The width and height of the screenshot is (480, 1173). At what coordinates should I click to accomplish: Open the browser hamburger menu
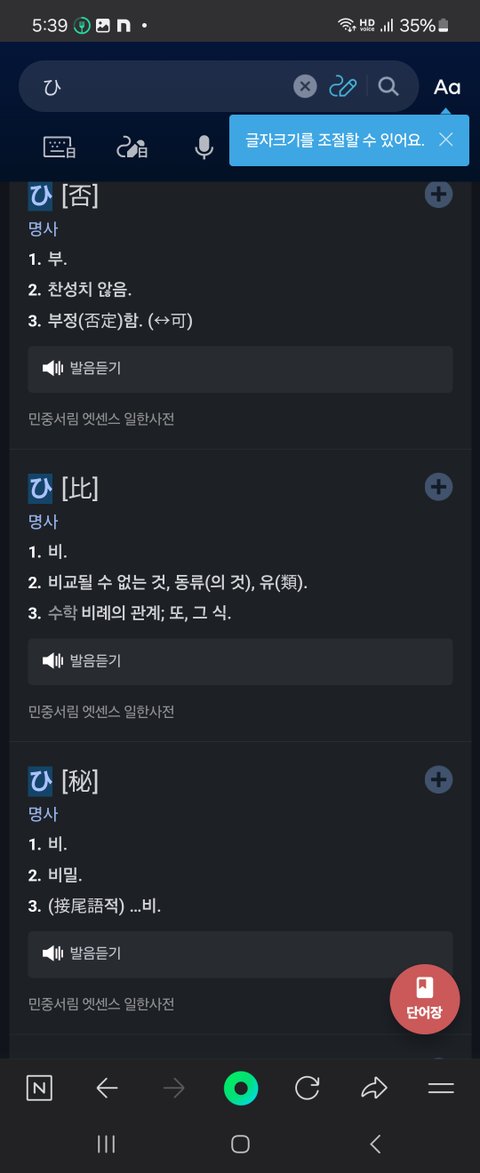pos(441,1088)
